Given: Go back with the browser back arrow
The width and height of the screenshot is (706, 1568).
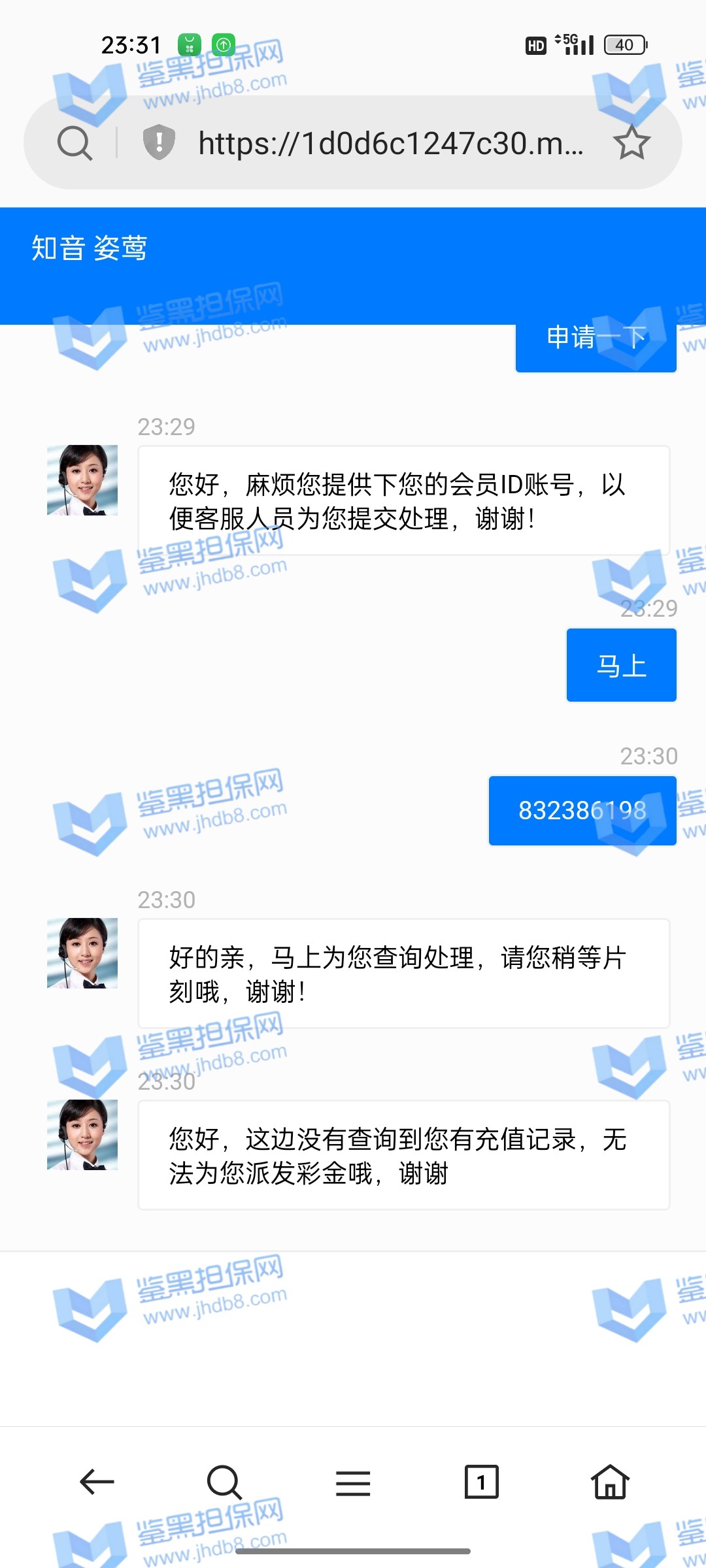Looking at the screenshot, I should 97,1482.
